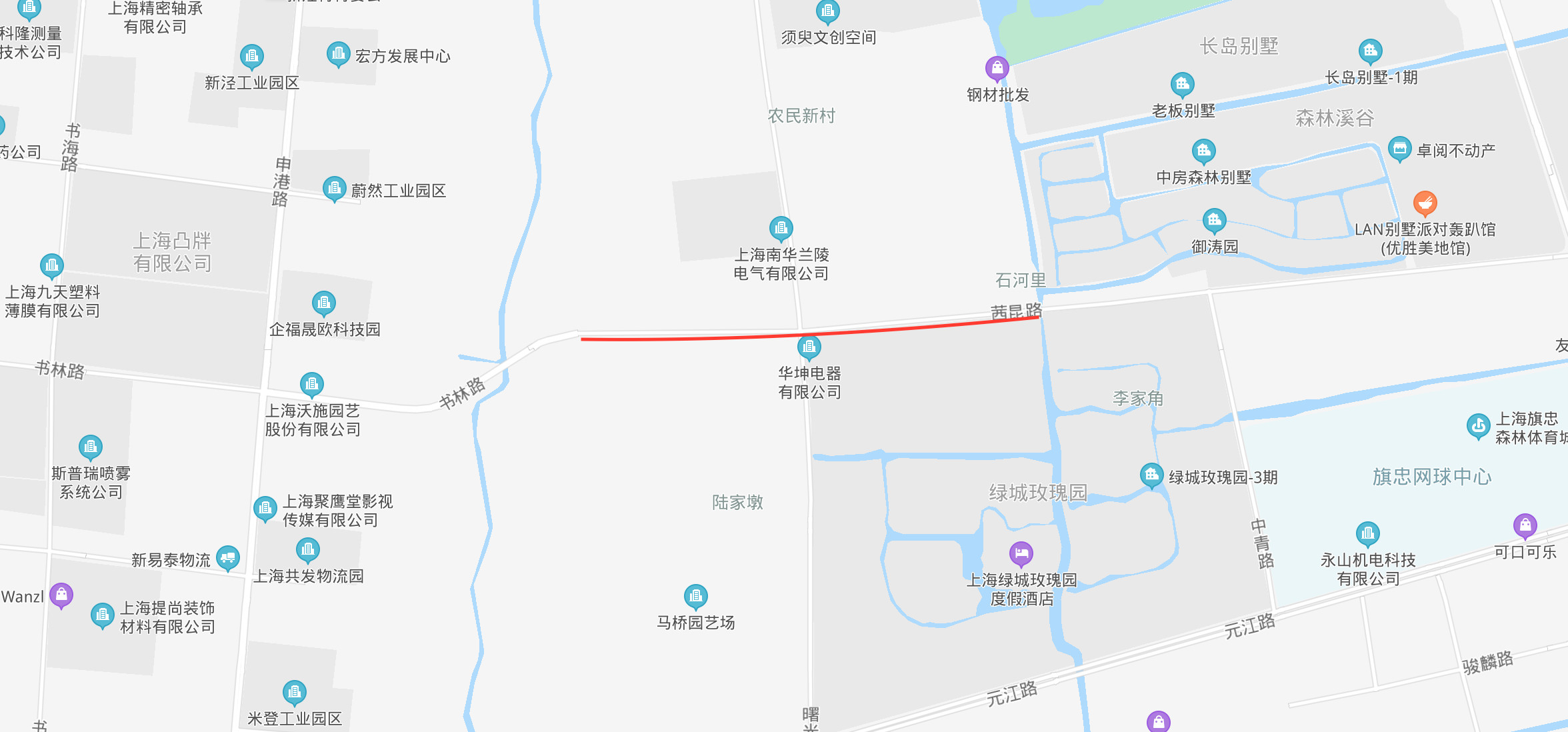Open the 御涛园 marker
1568x732 pixels.
click(1214, 219)
